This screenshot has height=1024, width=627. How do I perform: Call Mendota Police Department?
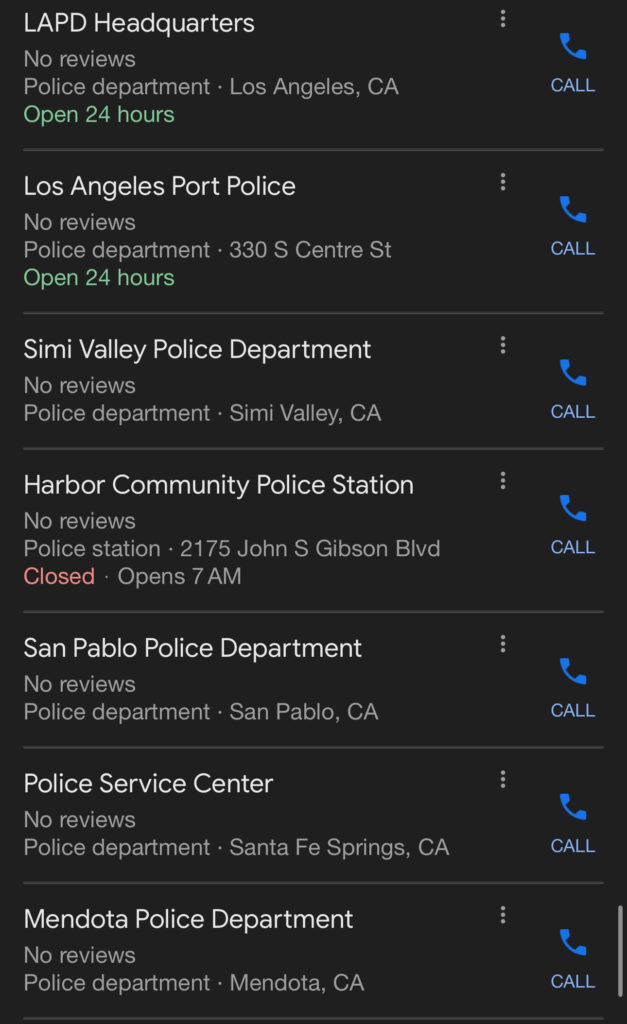click(573, 959)
